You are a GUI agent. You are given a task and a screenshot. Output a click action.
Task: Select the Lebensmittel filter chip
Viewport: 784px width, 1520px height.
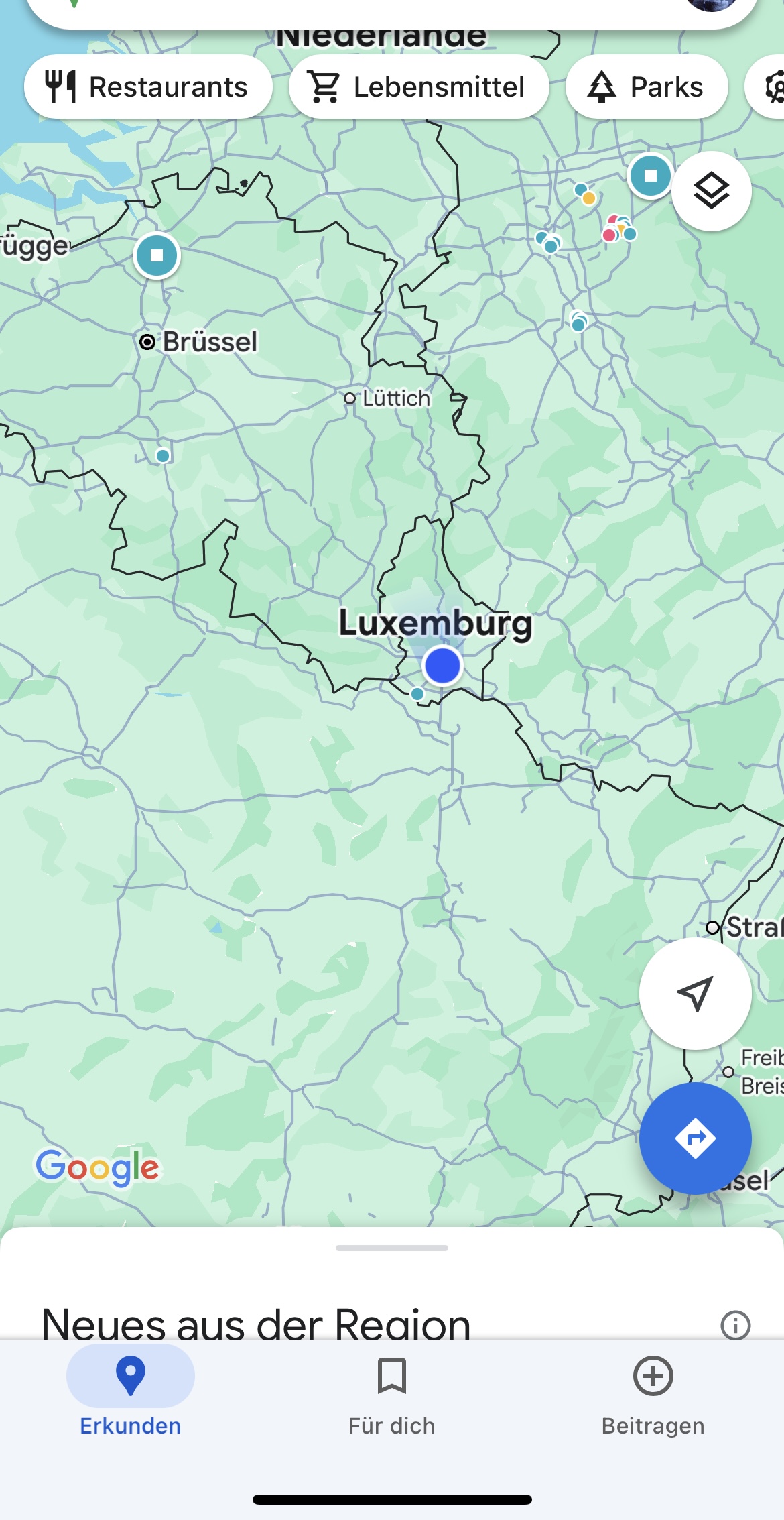[419, 87]
